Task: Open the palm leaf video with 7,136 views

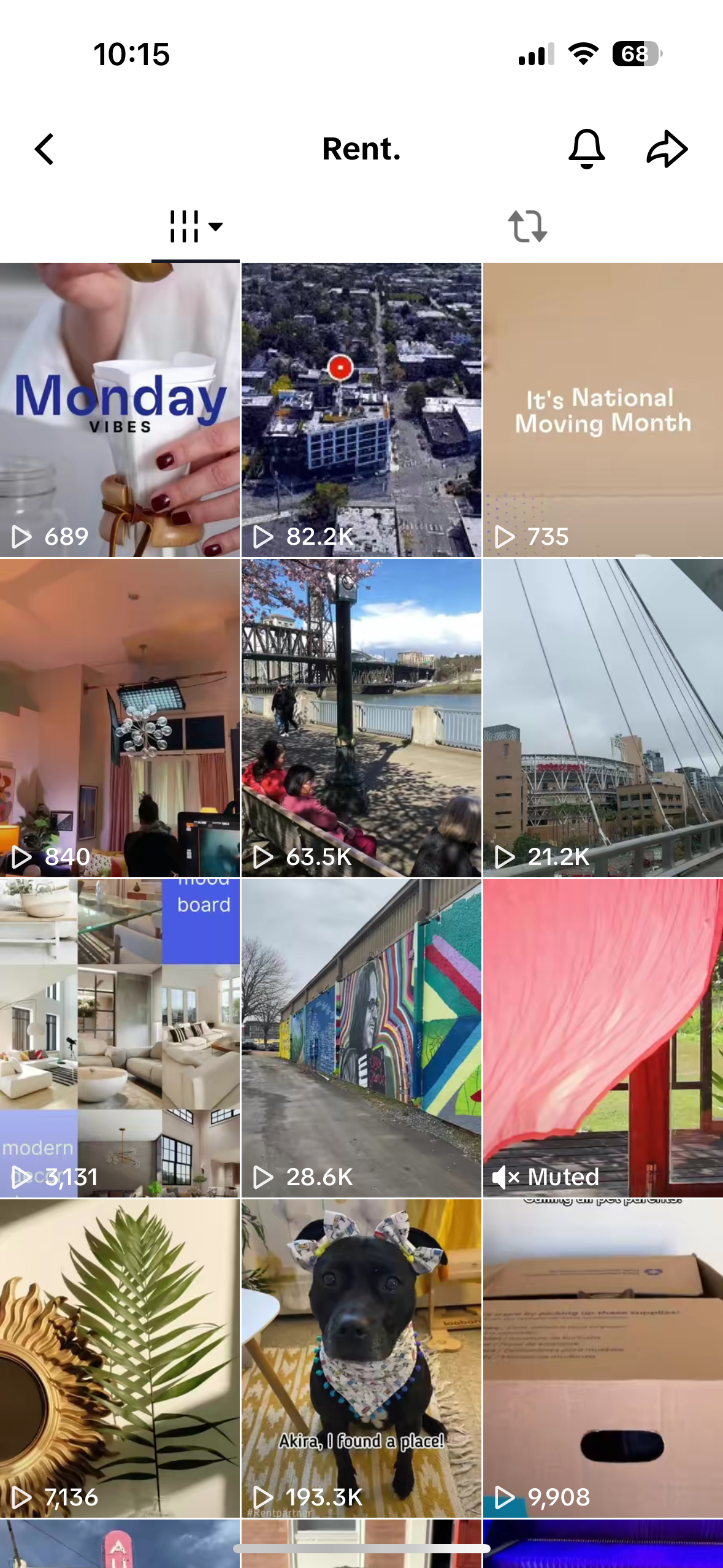Action: click(x=120, y=1358)
